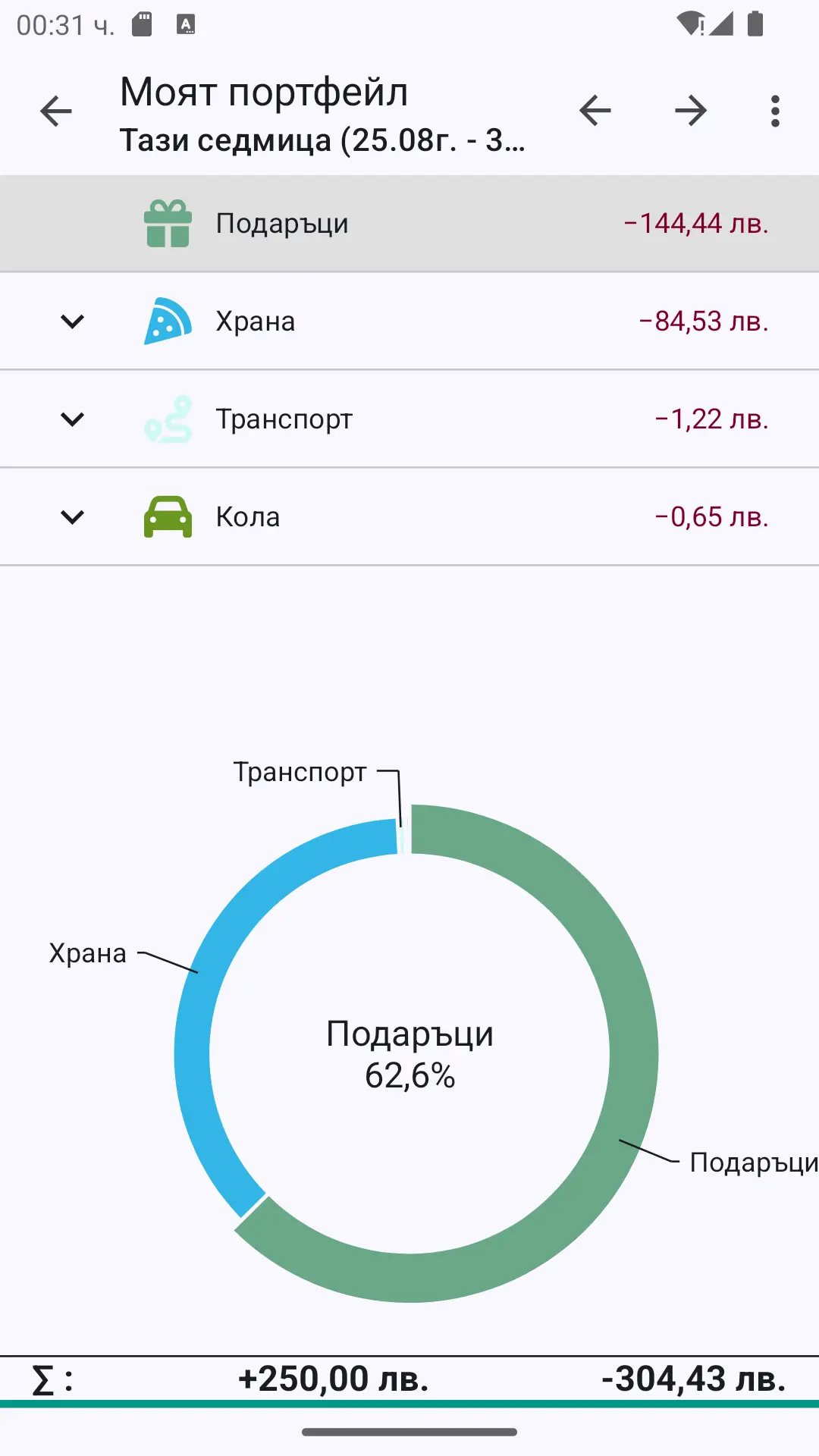Open the Храна row showing −84,53 лв.
Image resolution: width=819 pixels, height=1456 pixels.
409,322
